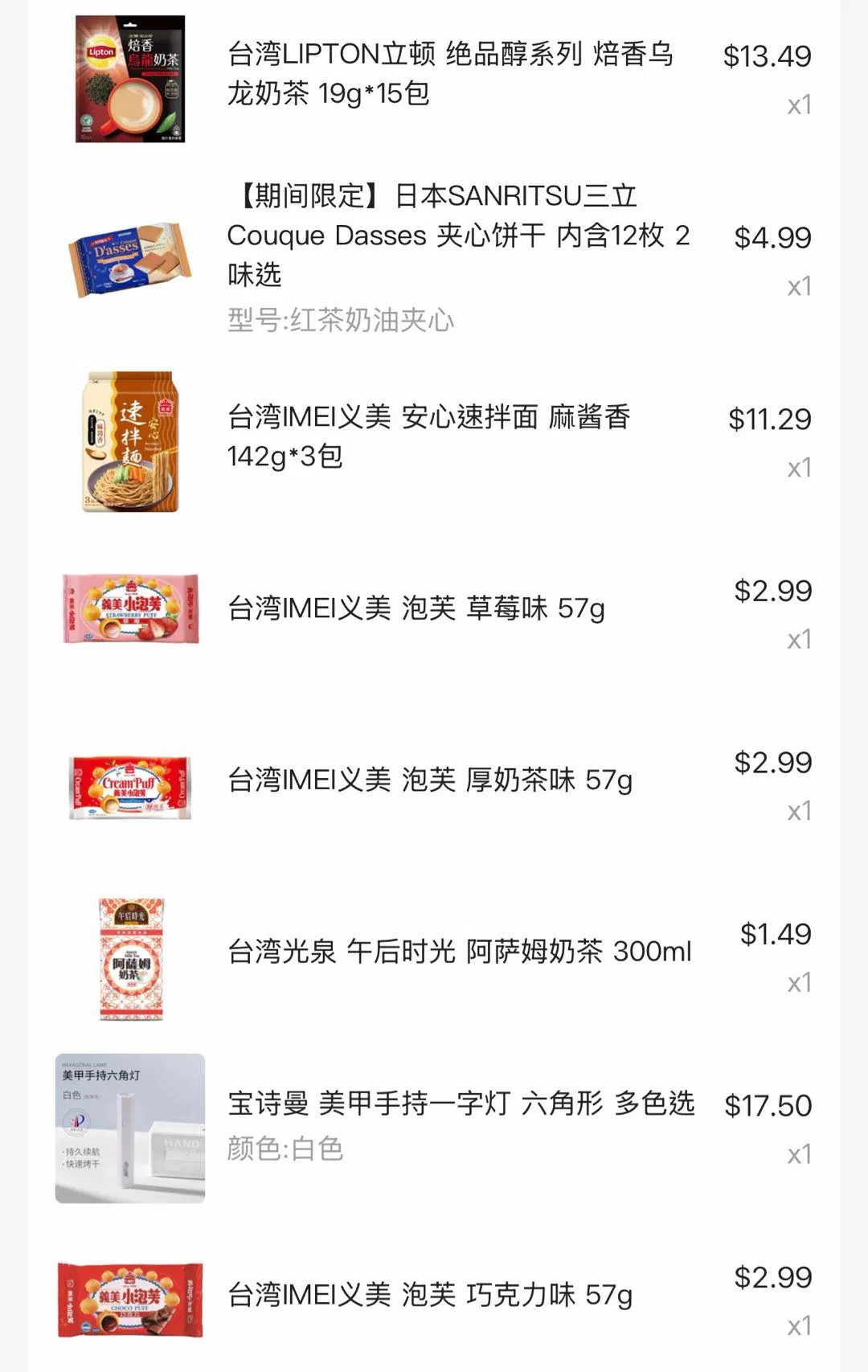
Task: View the IMEI sesame sauce noodles item
Action: (428, 436)
